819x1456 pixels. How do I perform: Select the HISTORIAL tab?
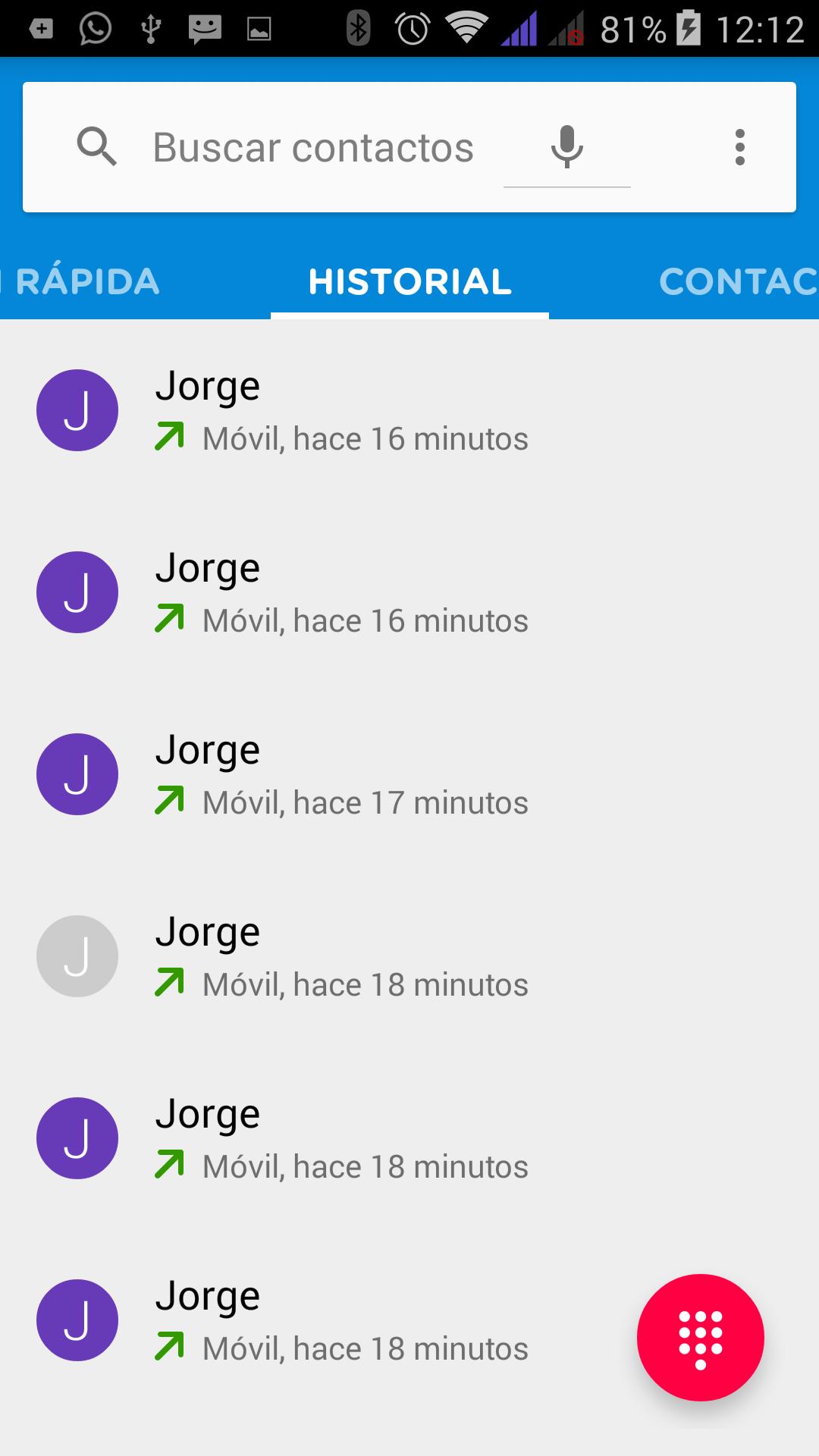coord(409,282)
